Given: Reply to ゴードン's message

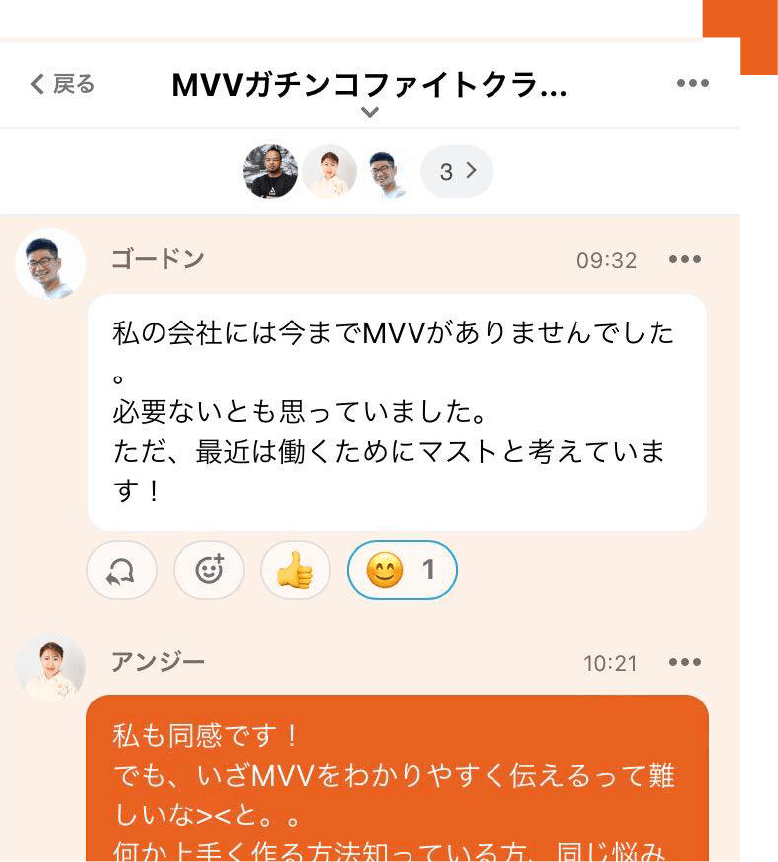Looking at the screenshot, I should point(122,571).
